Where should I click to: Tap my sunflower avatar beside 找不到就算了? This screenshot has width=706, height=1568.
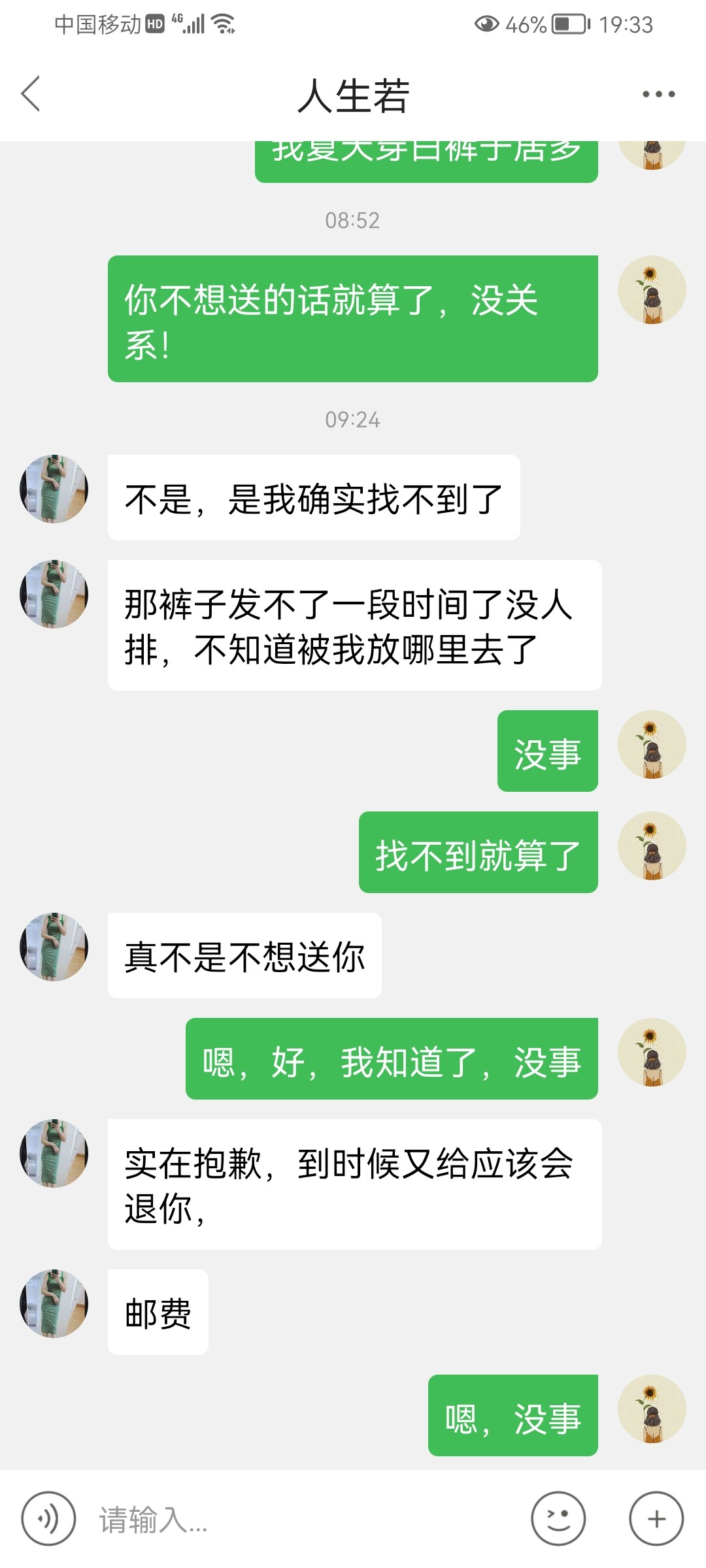pos(652,845)
